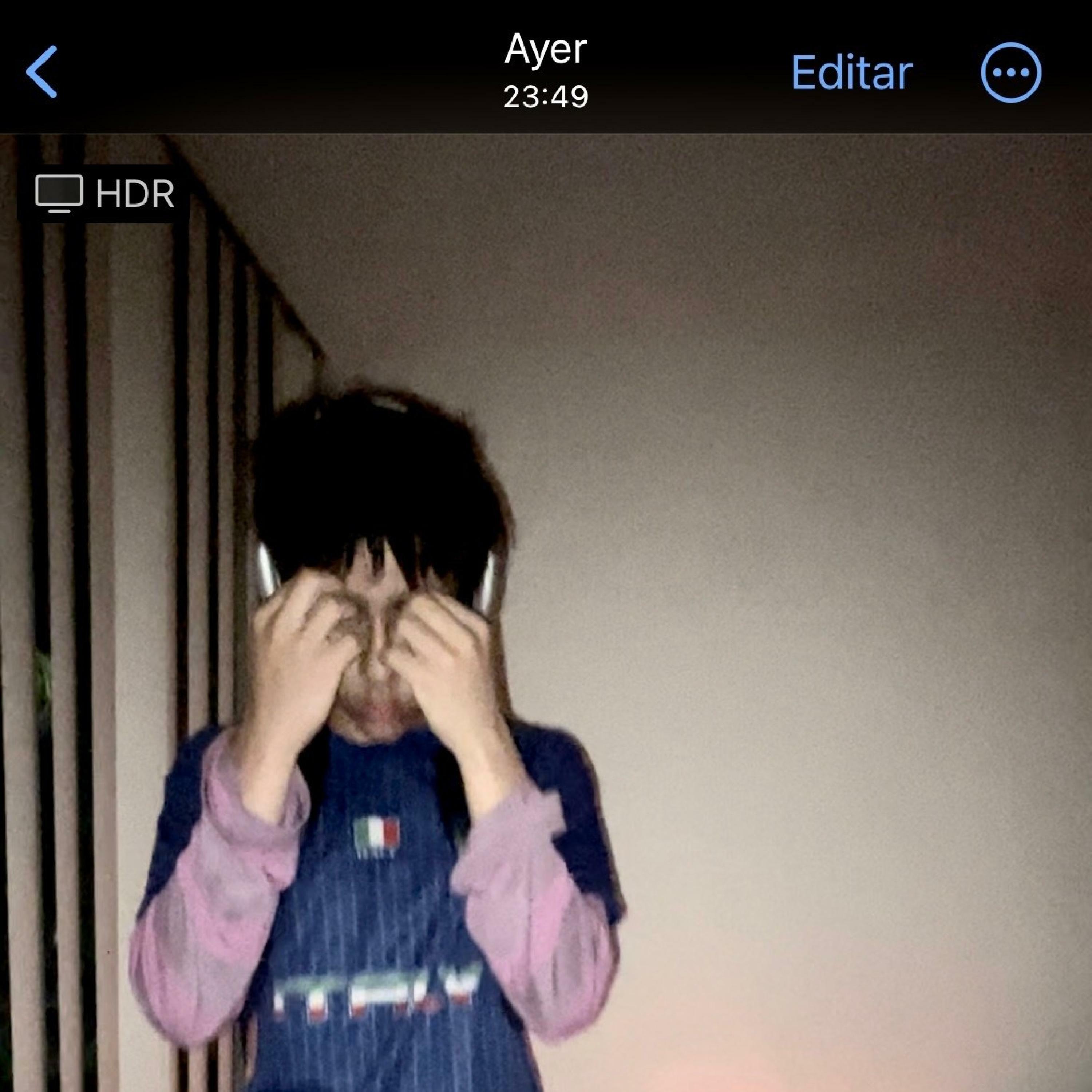
Task: Tap Editar to edit the photo
Action: coord(851,73)
